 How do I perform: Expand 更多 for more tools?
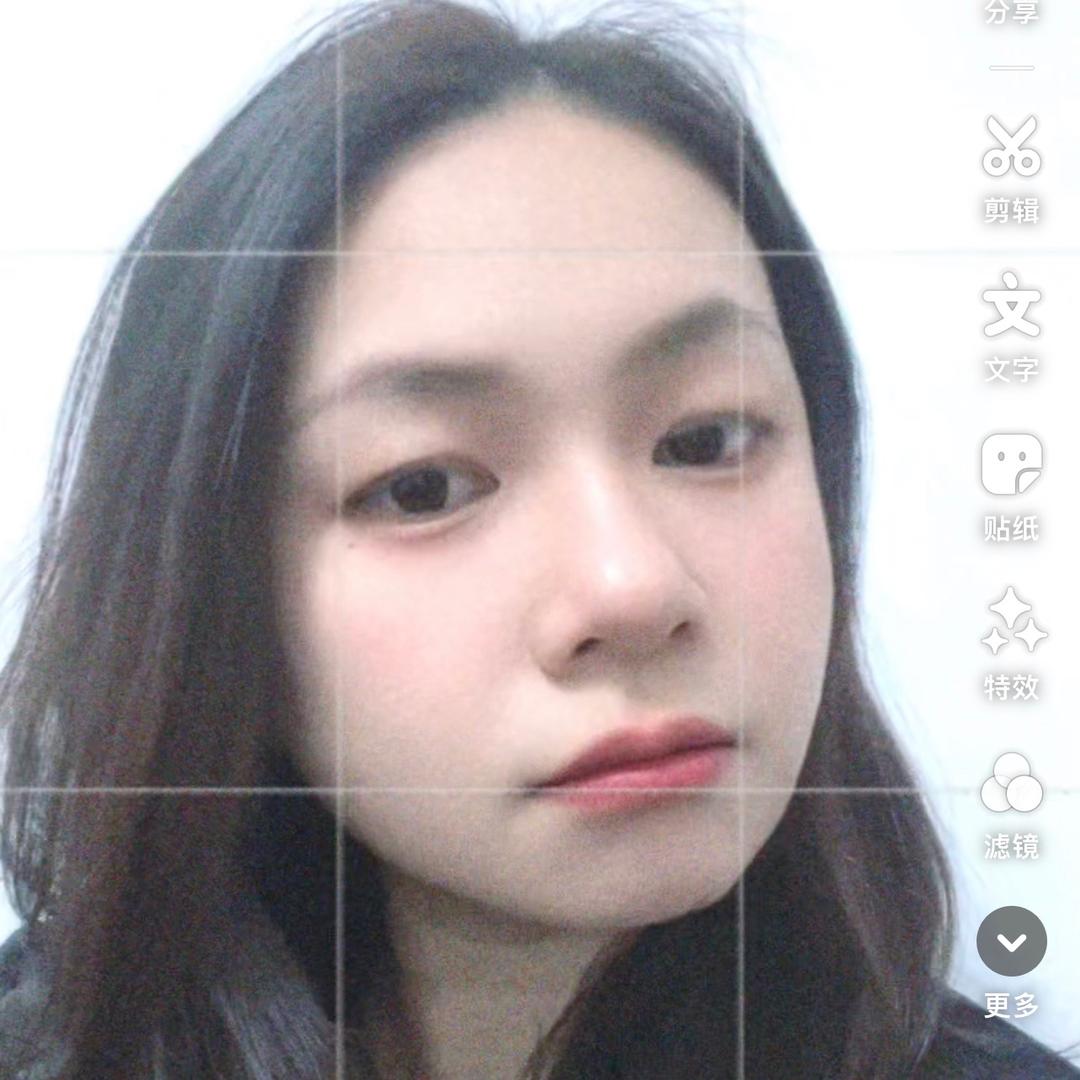[x=1011, y=942]
